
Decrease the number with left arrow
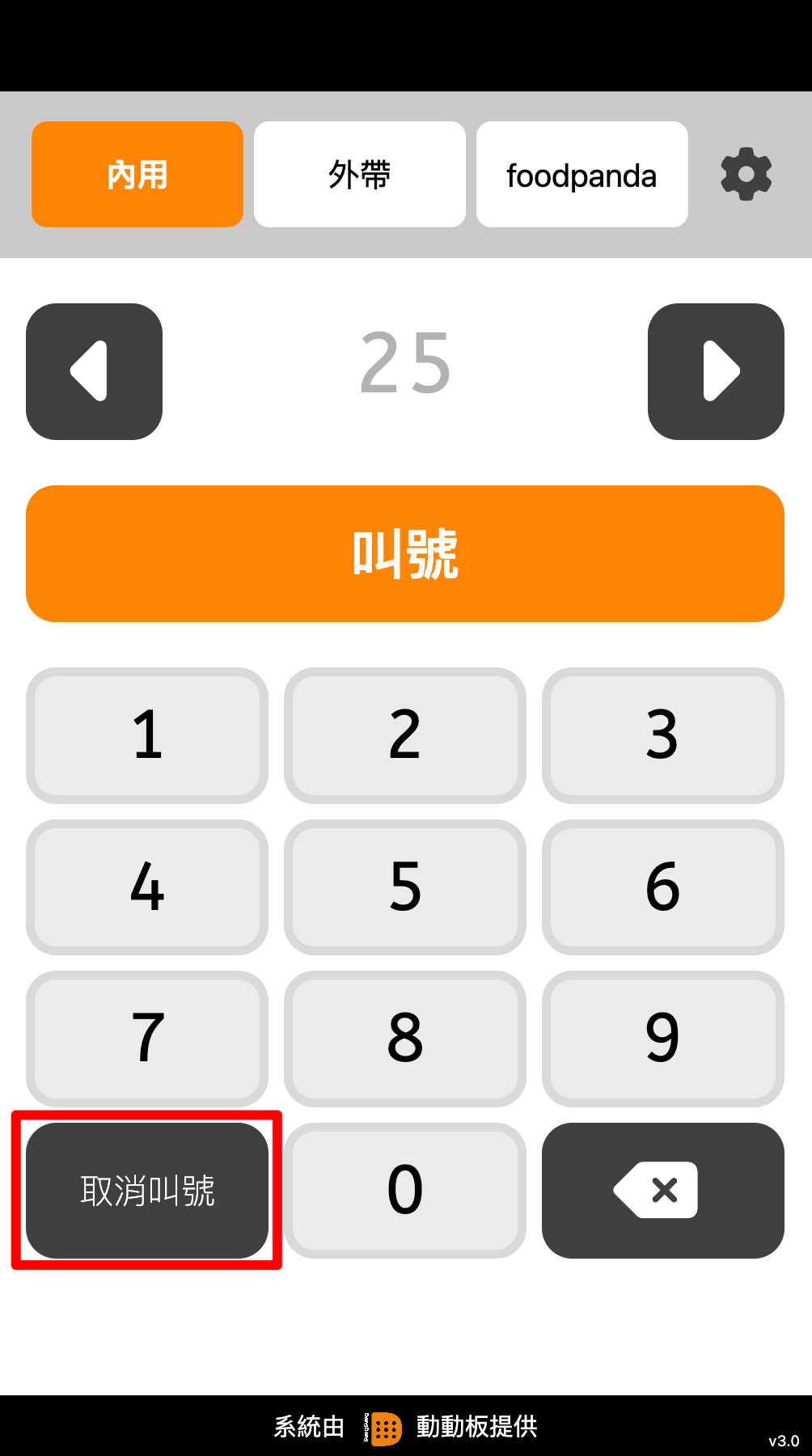(94, 371)
